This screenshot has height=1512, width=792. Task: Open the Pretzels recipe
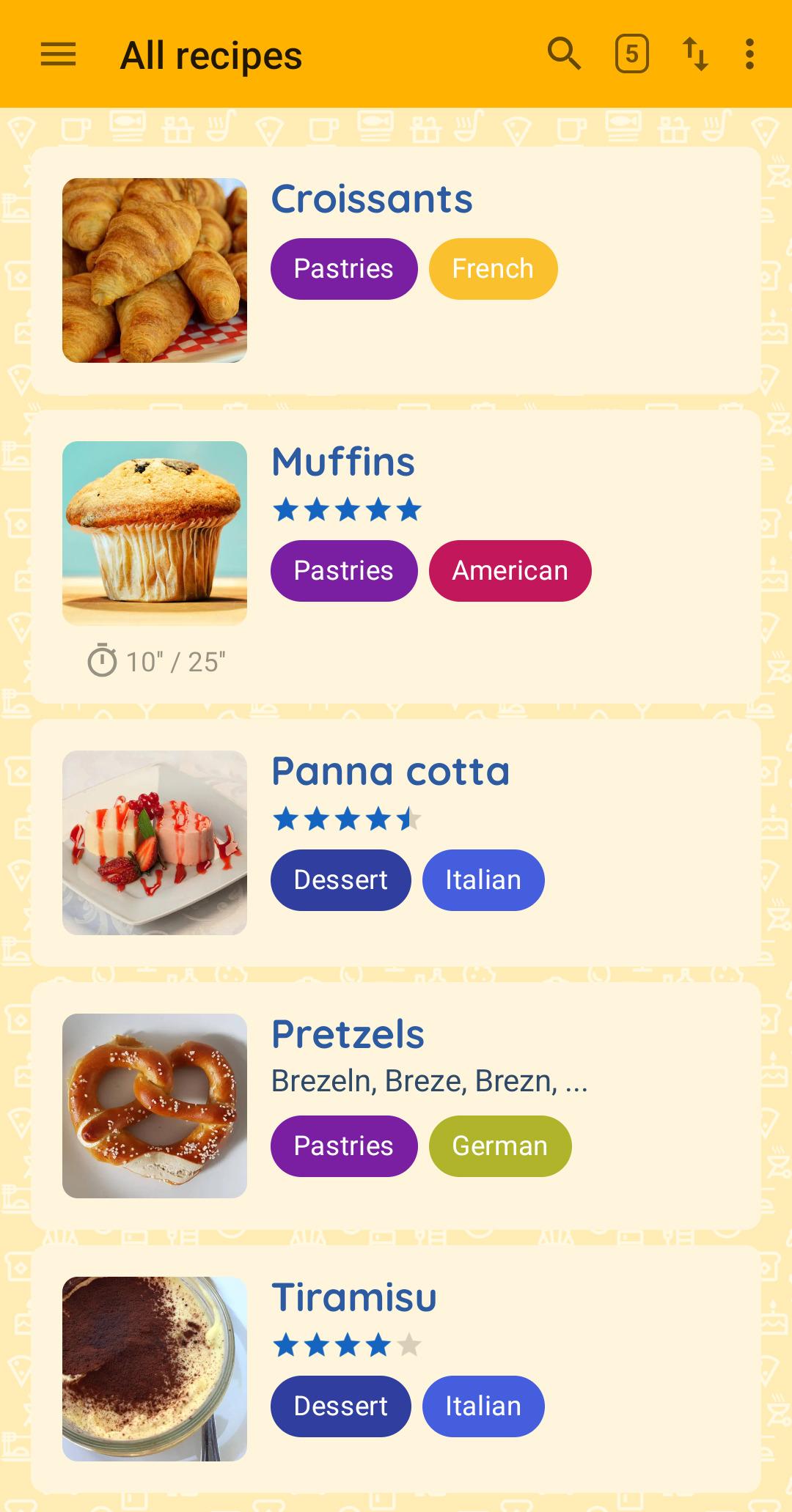(348, 1034)
